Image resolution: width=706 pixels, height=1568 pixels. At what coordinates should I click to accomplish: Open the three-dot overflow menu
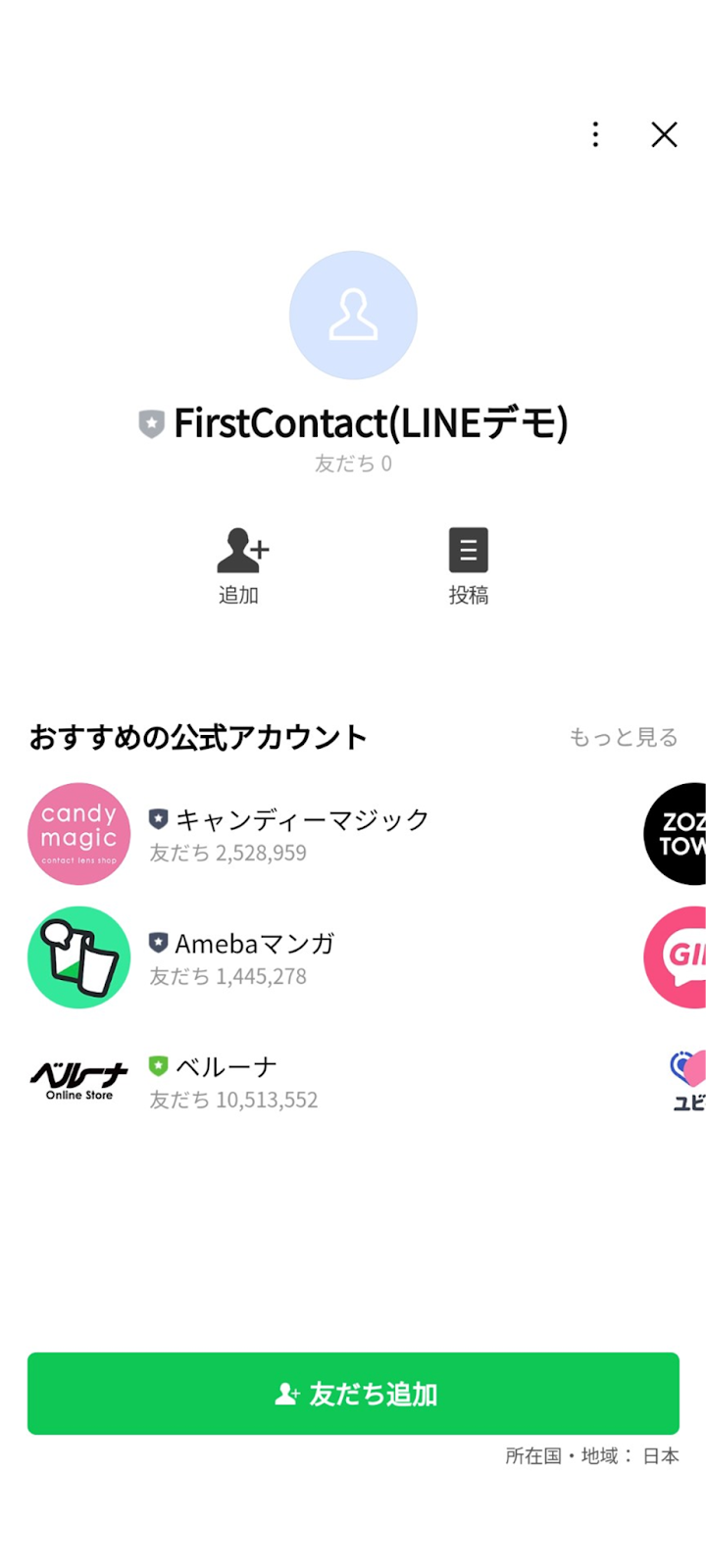tap(595, 134)
